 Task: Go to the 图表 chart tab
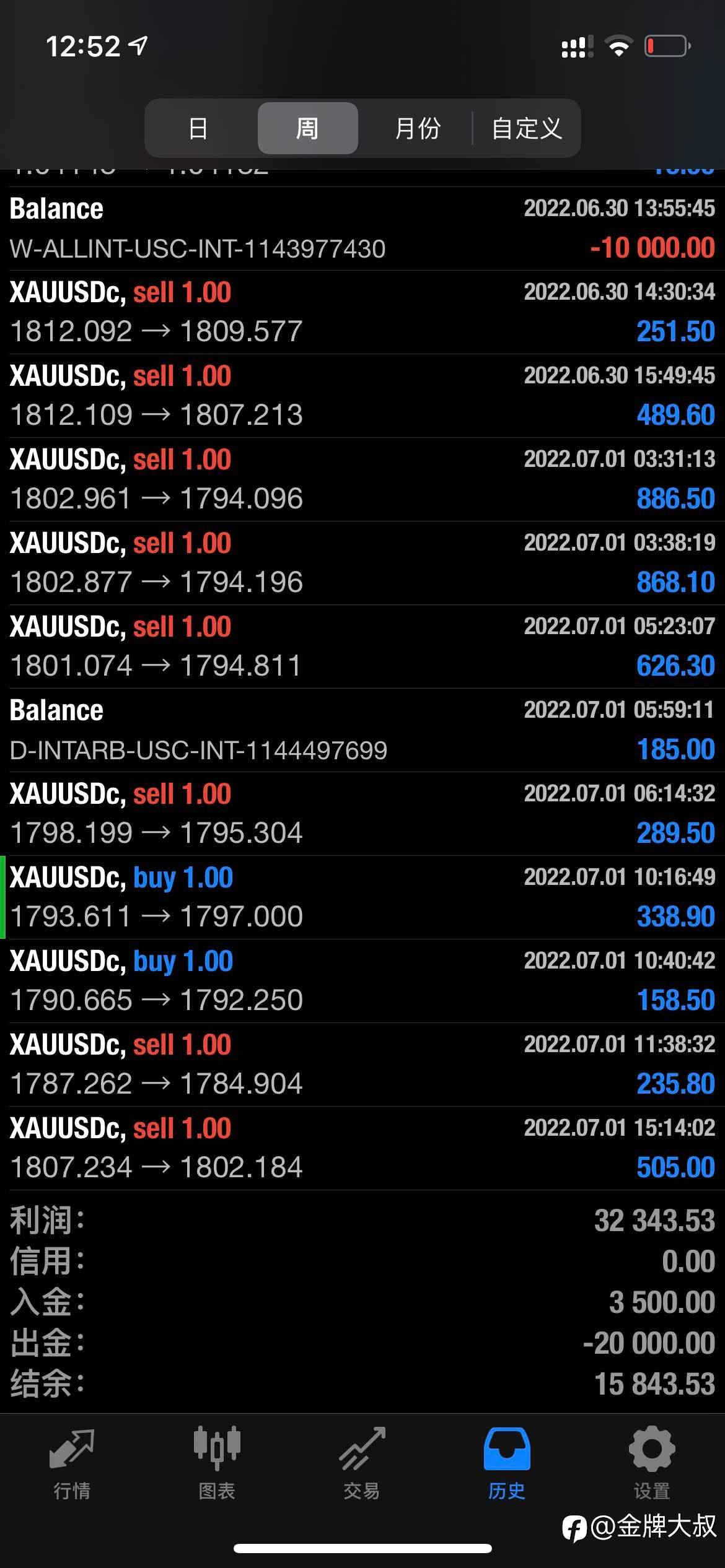coord(217,1463)
